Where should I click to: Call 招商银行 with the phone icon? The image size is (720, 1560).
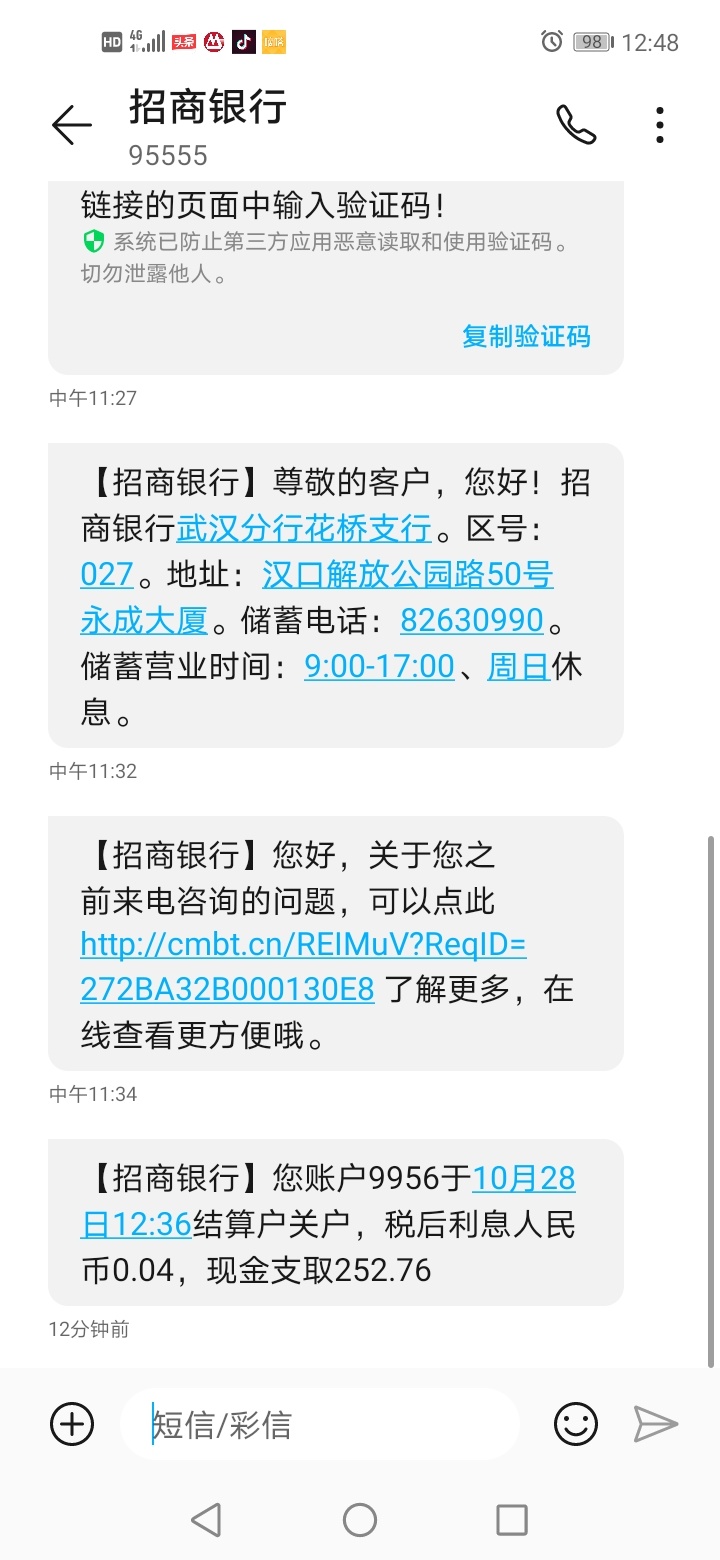click(x=576, y=125)
